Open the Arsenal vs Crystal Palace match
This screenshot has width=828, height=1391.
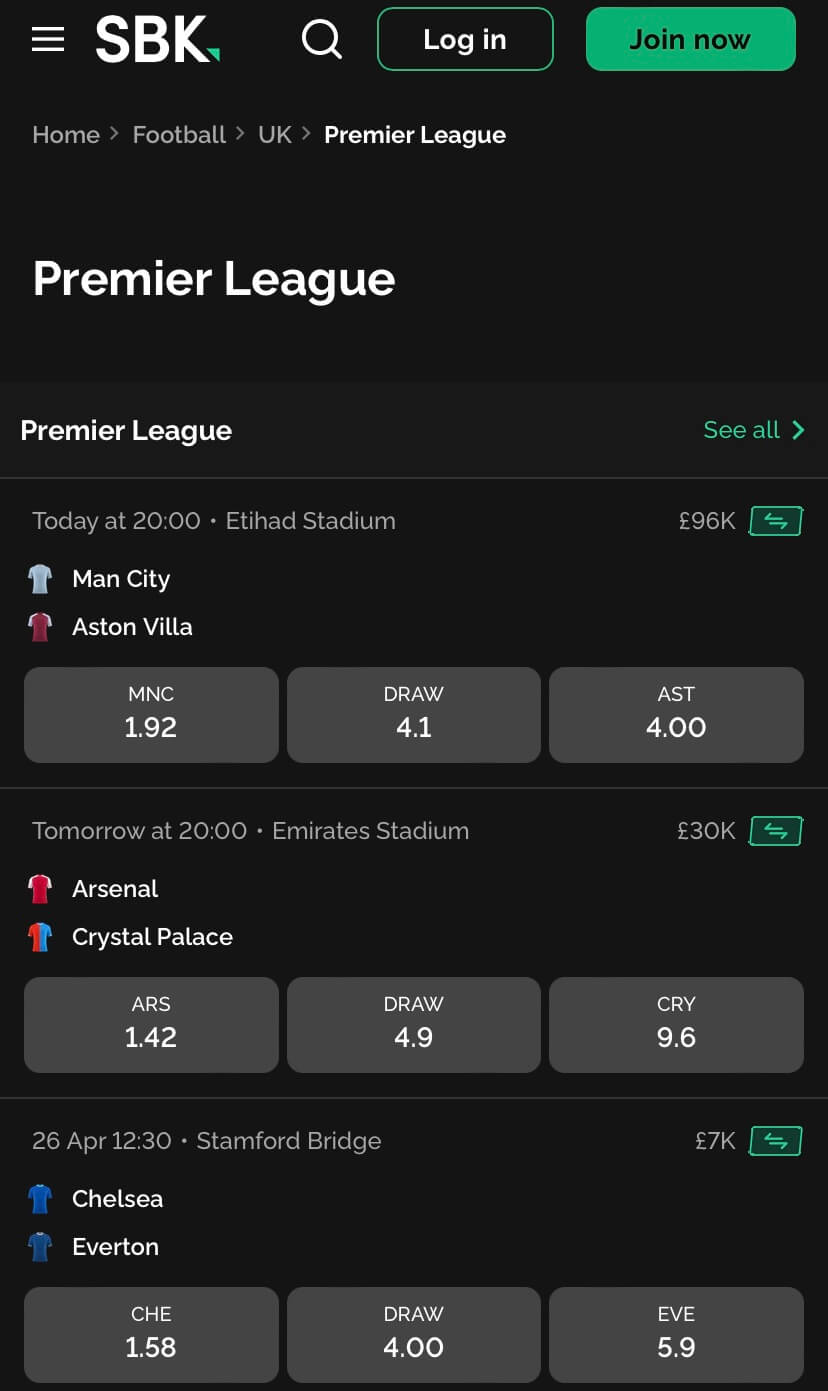click(x=414, y=885)
